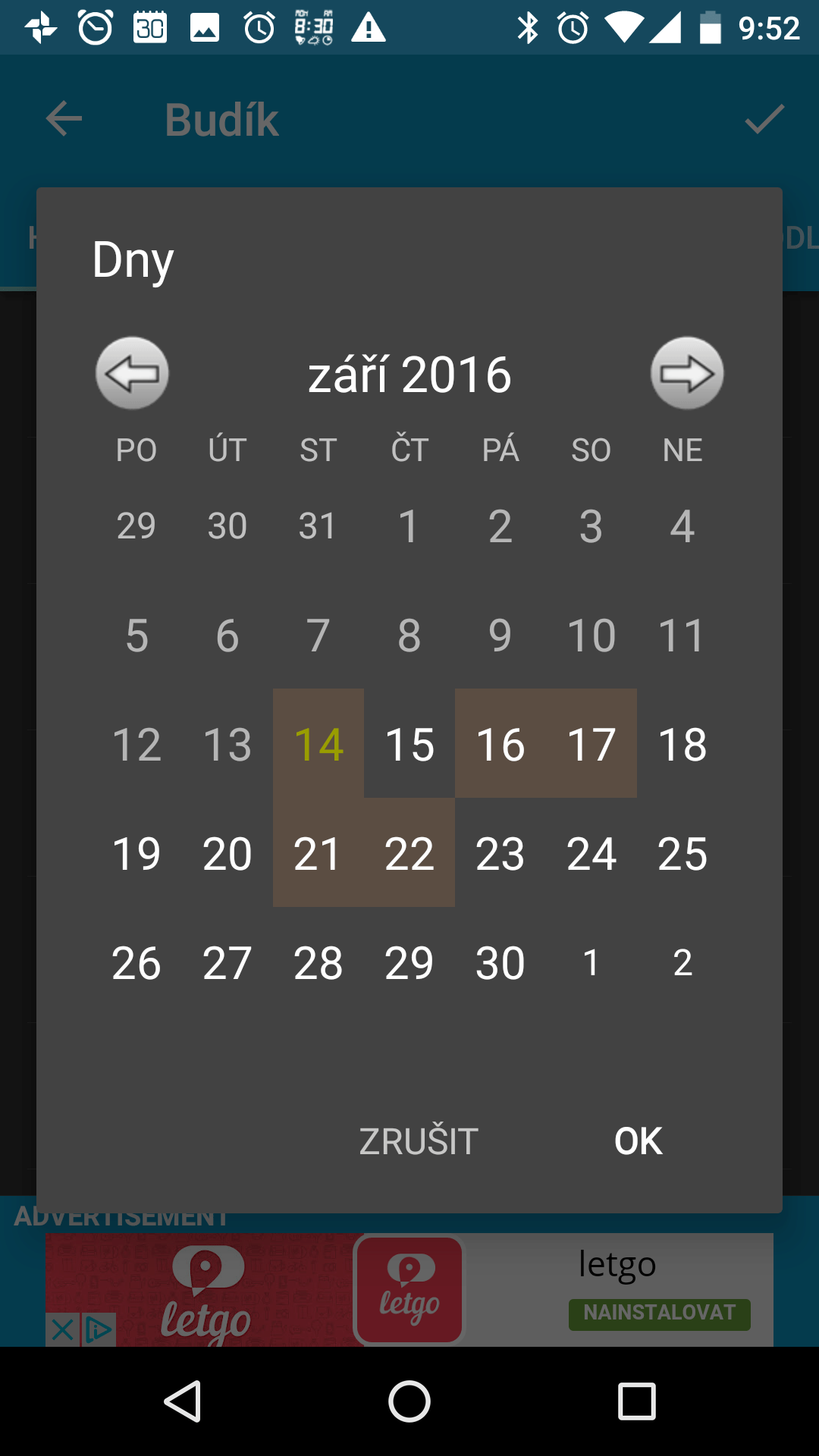
Task: Choose day 18
Action: pyautogui.click(x=682, y=744)
